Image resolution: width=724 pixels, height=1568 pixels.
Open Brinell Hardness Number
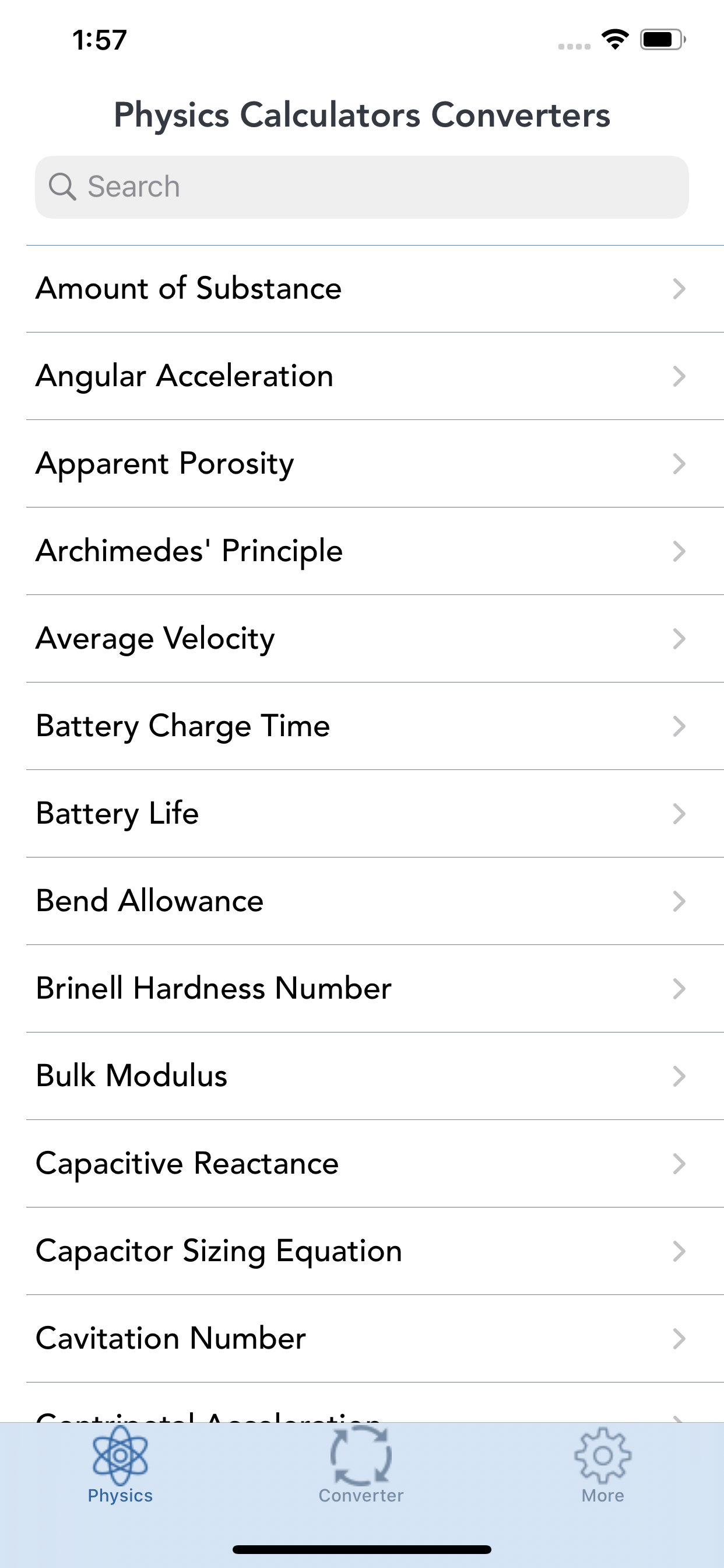point(375,989)
